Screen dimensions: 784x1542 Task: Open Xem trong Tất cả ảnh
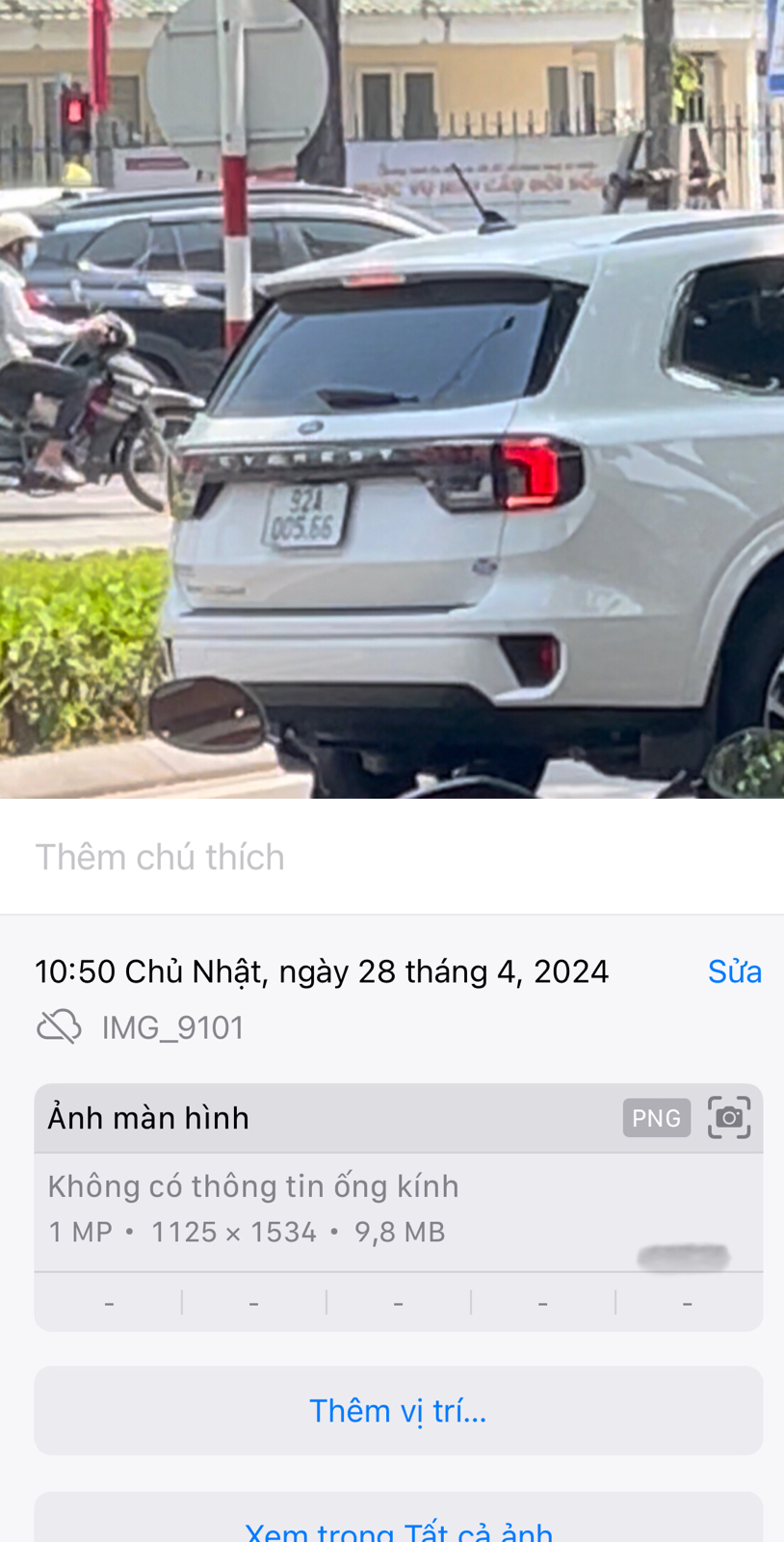(398, 1529)
